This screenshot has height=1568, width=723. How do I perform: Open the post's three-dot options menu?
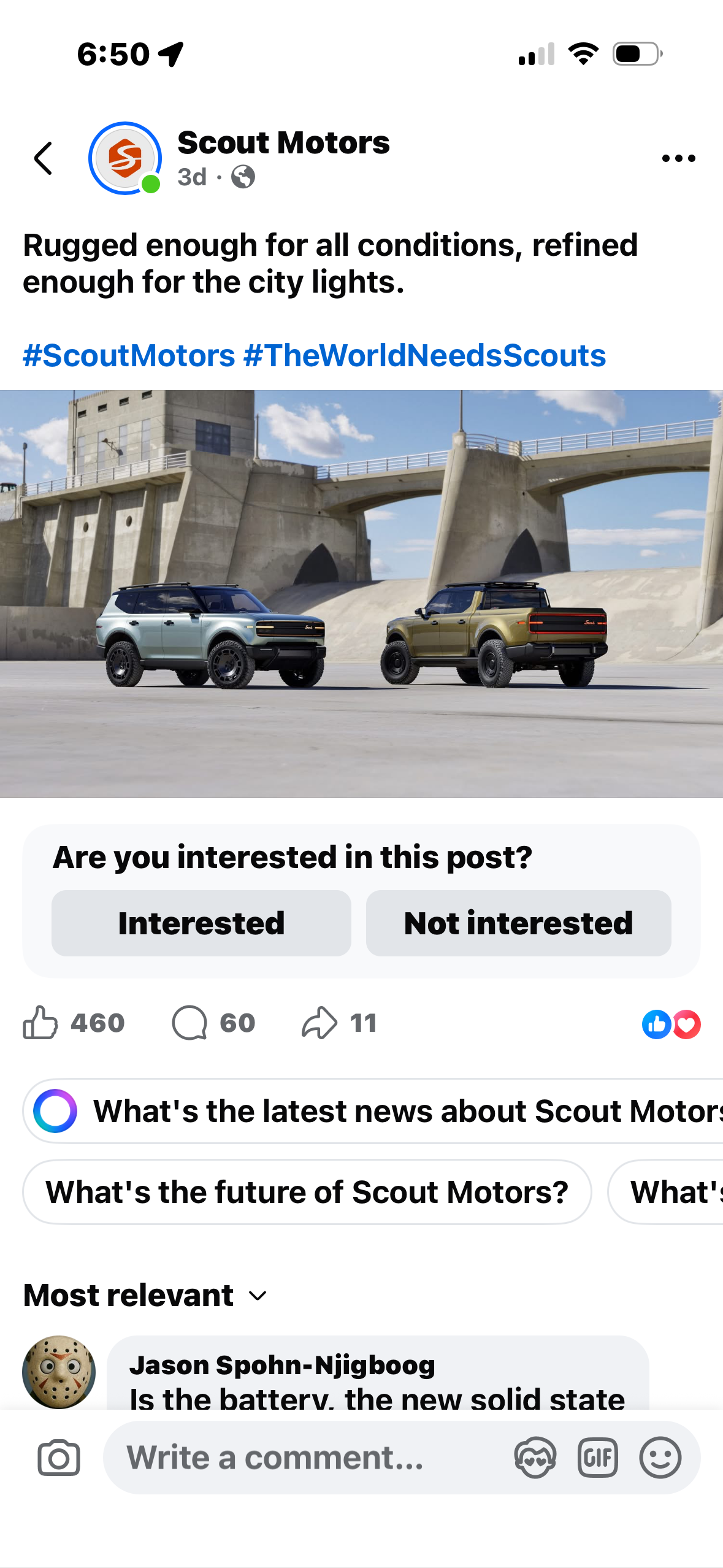(678, 158)
